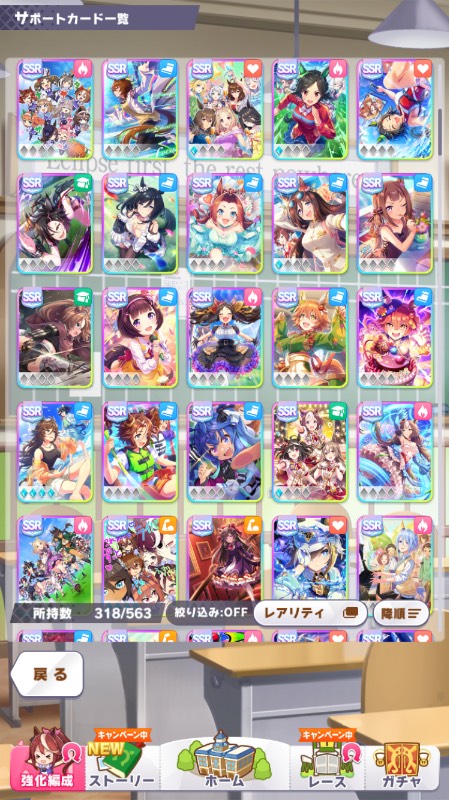
Task: Open the ガチャ tab
Action: click(x=403, y=761)
